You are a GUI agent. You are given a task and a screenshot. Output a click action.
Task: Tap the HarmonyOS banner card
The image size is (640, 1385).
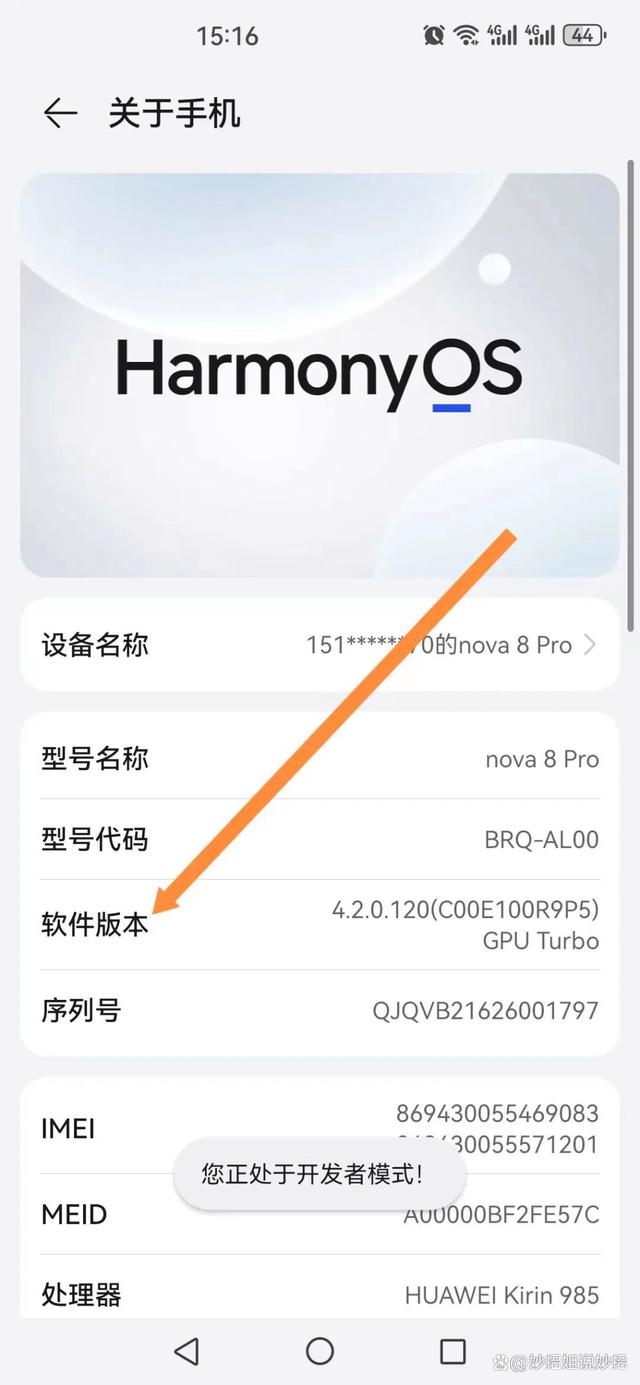pyautogui.click(x=319, y=375)
